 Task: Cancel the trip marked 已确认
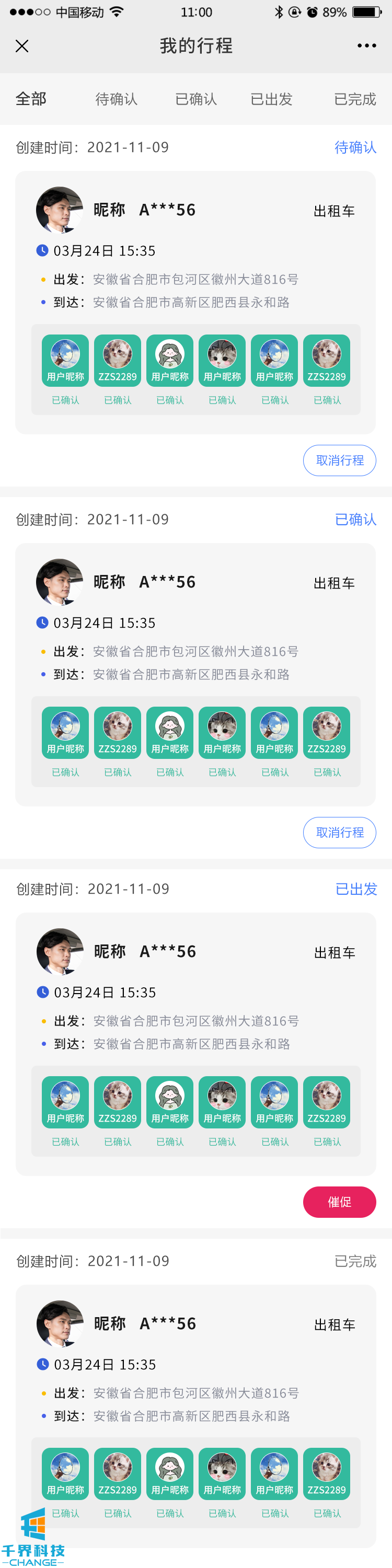pos(339,833)
